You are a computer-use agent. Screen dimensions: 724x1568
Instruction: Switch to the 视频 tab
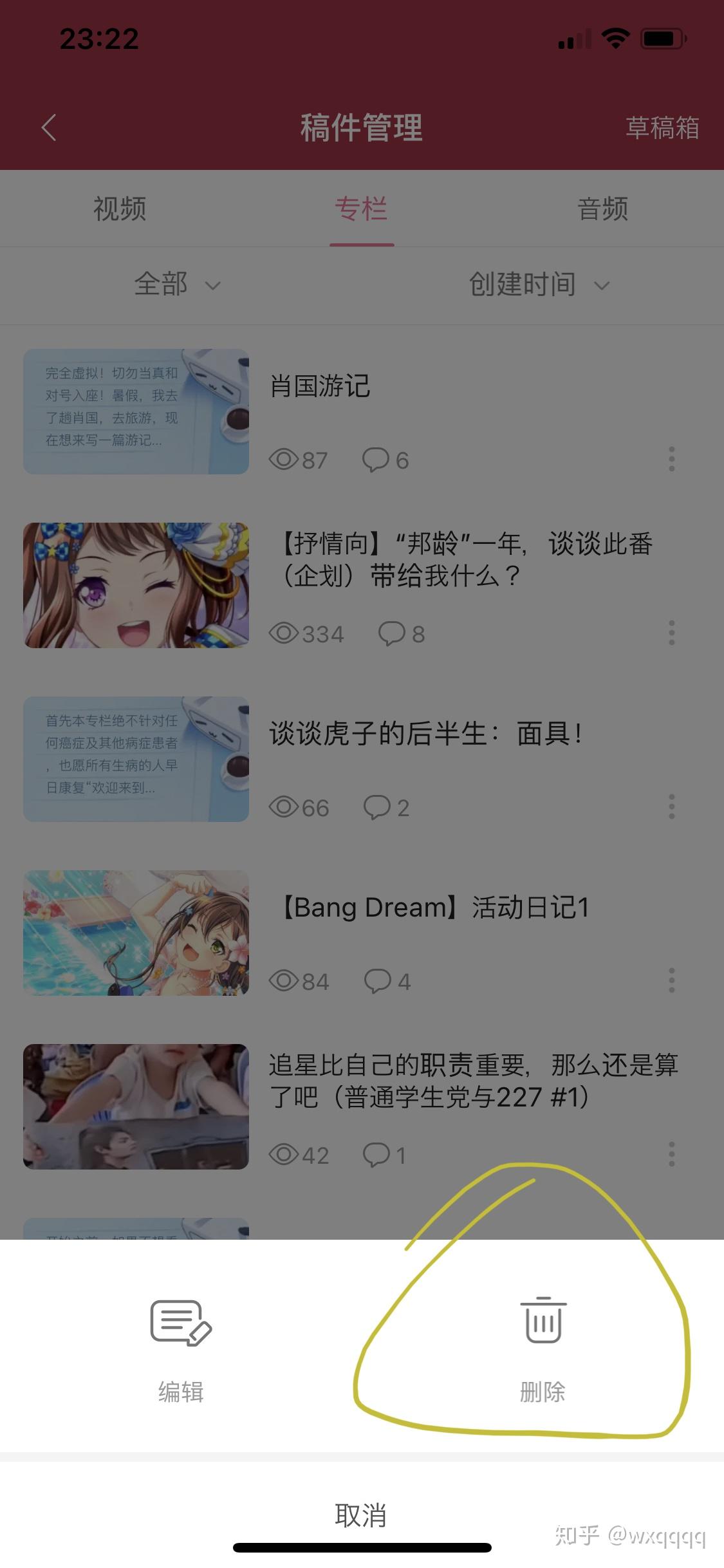click(119, 208)
